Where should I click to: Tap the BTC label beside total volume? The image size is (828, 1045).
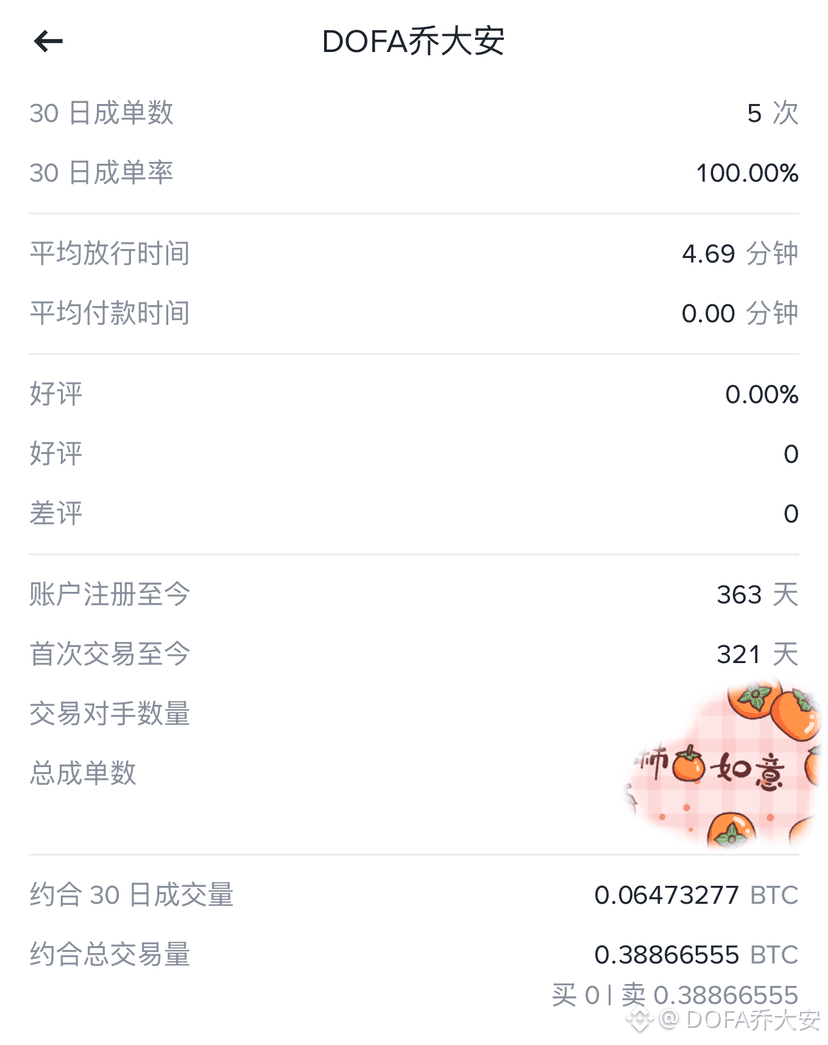772,954
